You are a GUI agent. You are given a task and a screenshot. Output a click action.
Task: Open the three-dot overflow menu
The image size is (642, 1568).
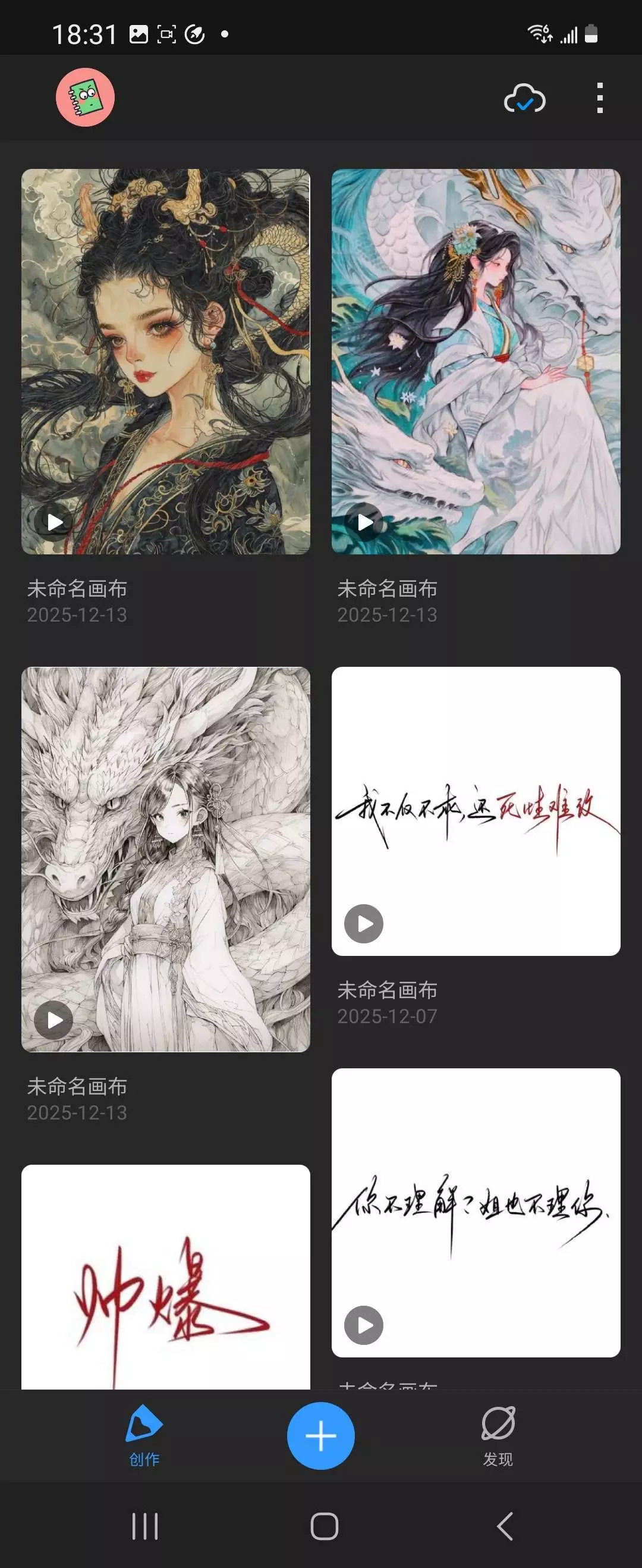pyautogui.click(x=600, y=98)
